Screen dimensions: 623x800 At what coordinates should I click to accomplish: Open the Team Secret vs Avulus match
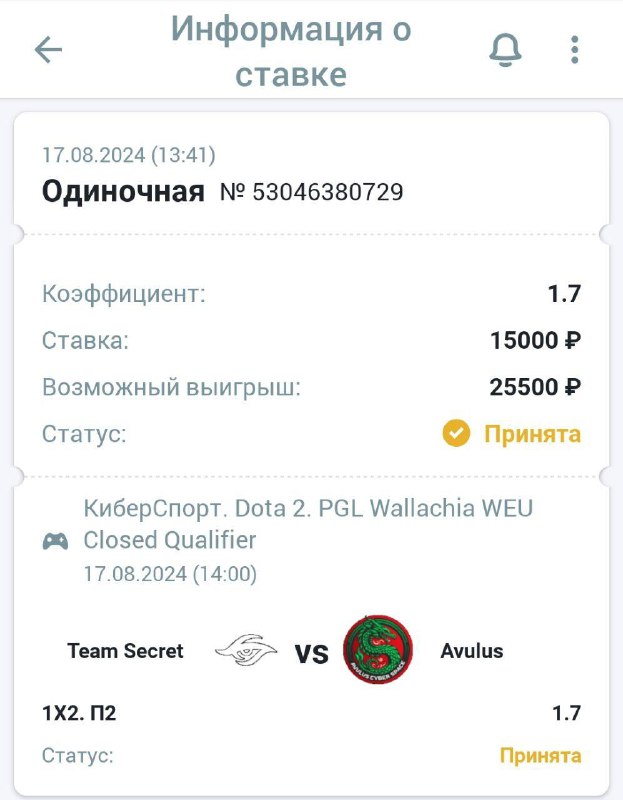[311, 652]
